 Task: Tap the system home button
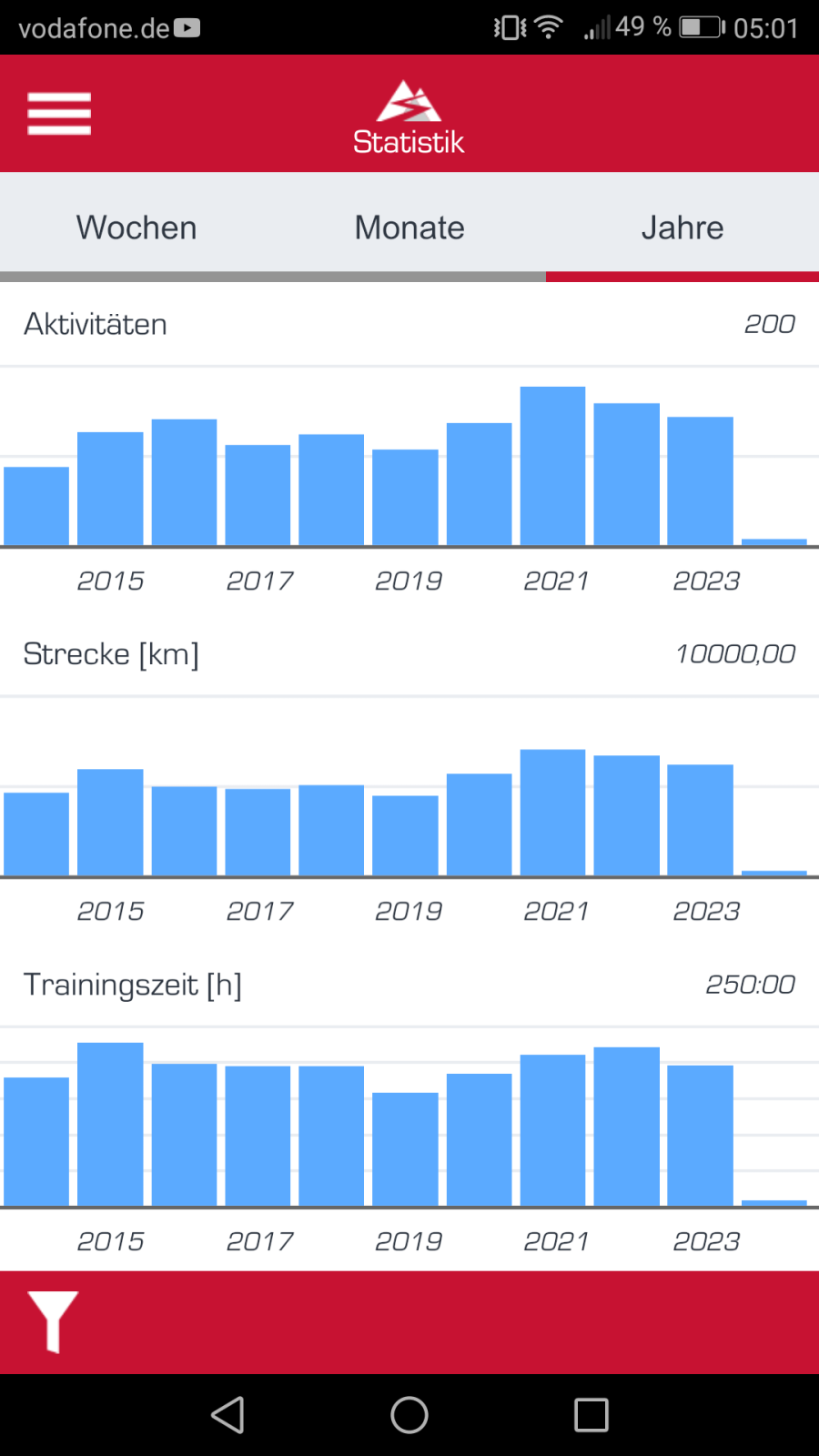click(x=409, y=1415)
